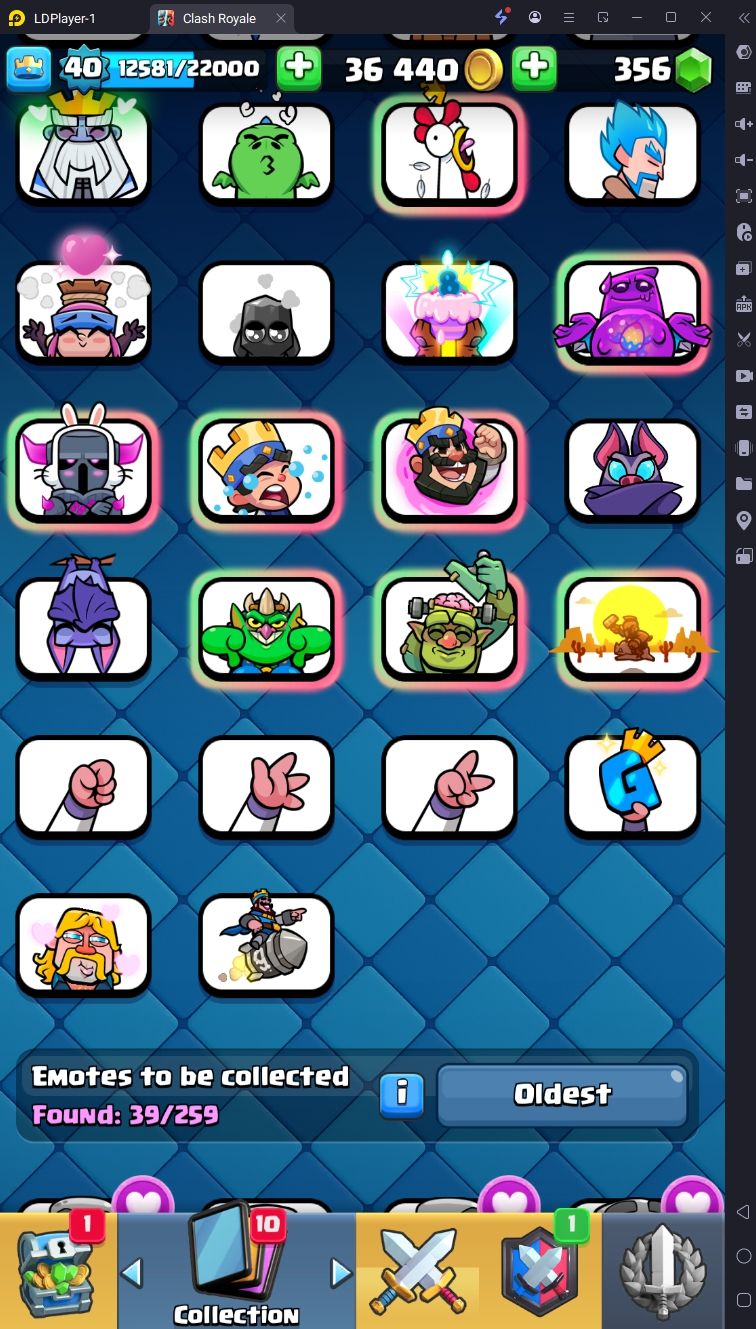Select the king riding rocket emote
This screenshot has height=1329, width=756.
[x=266, y=944]
